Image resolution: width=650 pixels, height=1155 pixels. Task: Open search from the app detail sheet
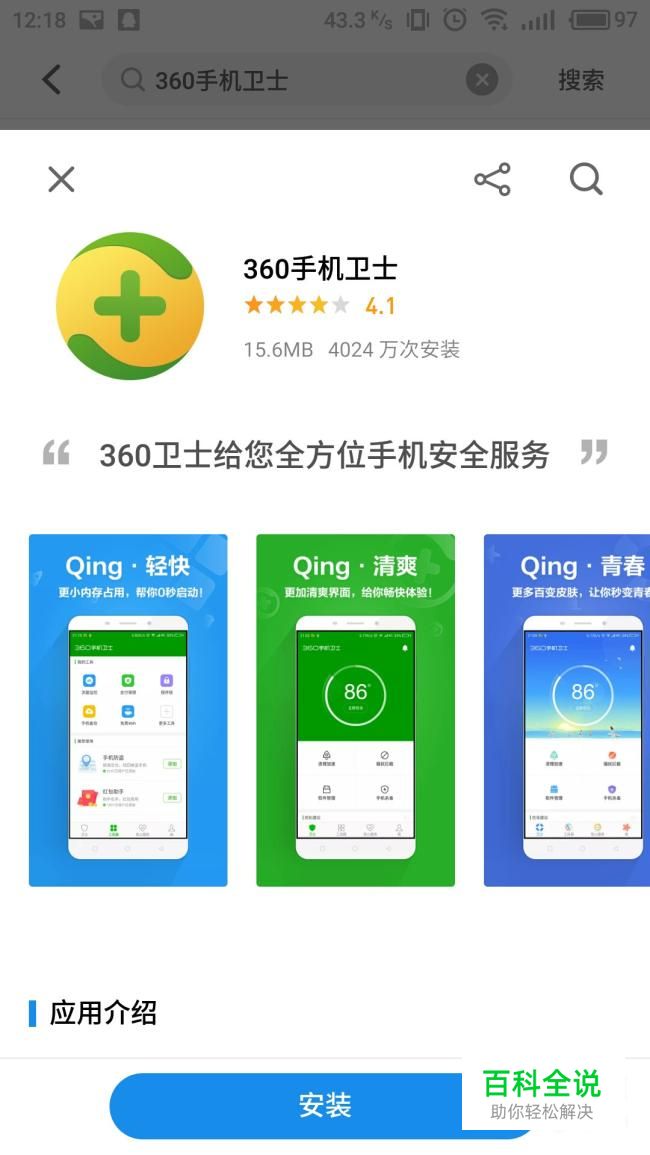(586, 180)
